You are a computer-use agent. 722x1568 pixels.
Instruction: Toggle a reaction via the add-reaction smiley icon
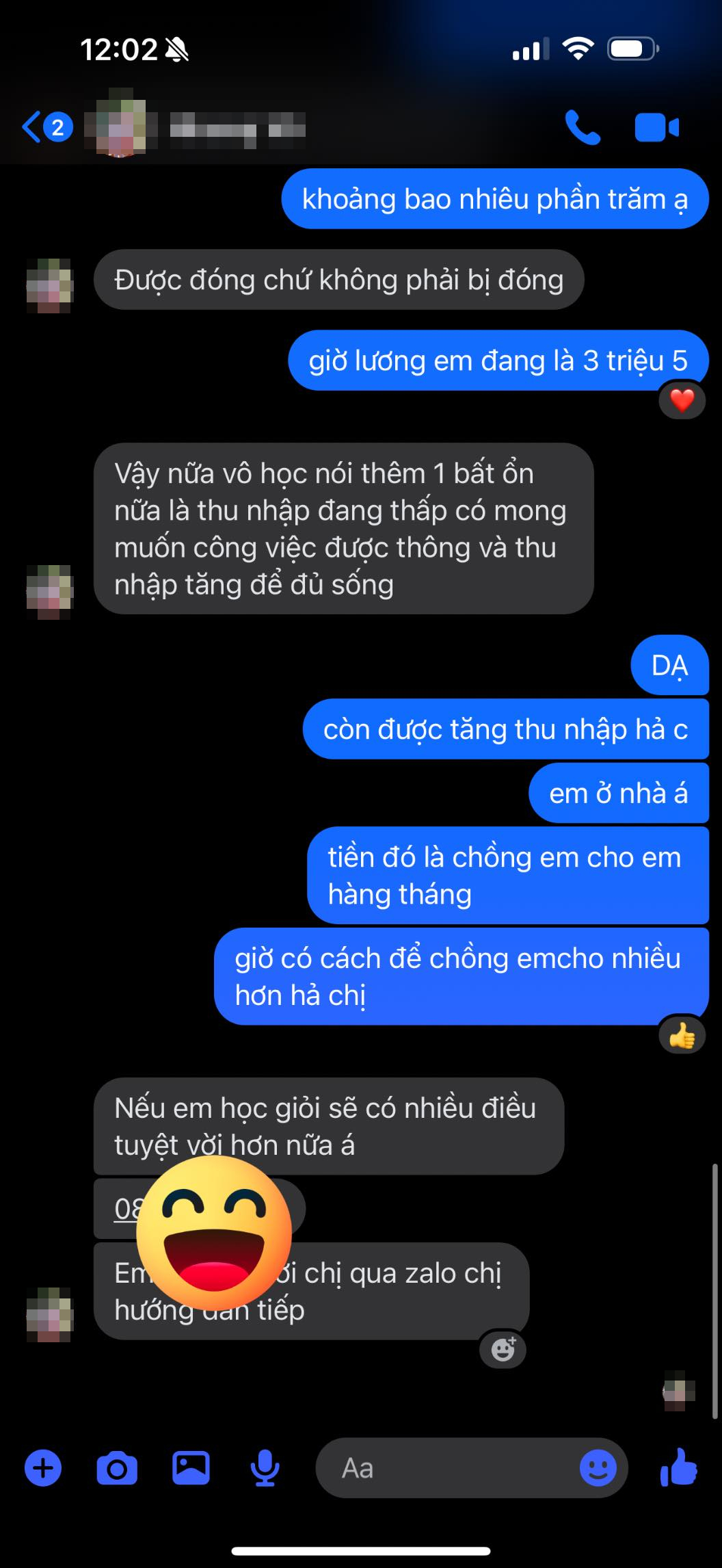503,1350
